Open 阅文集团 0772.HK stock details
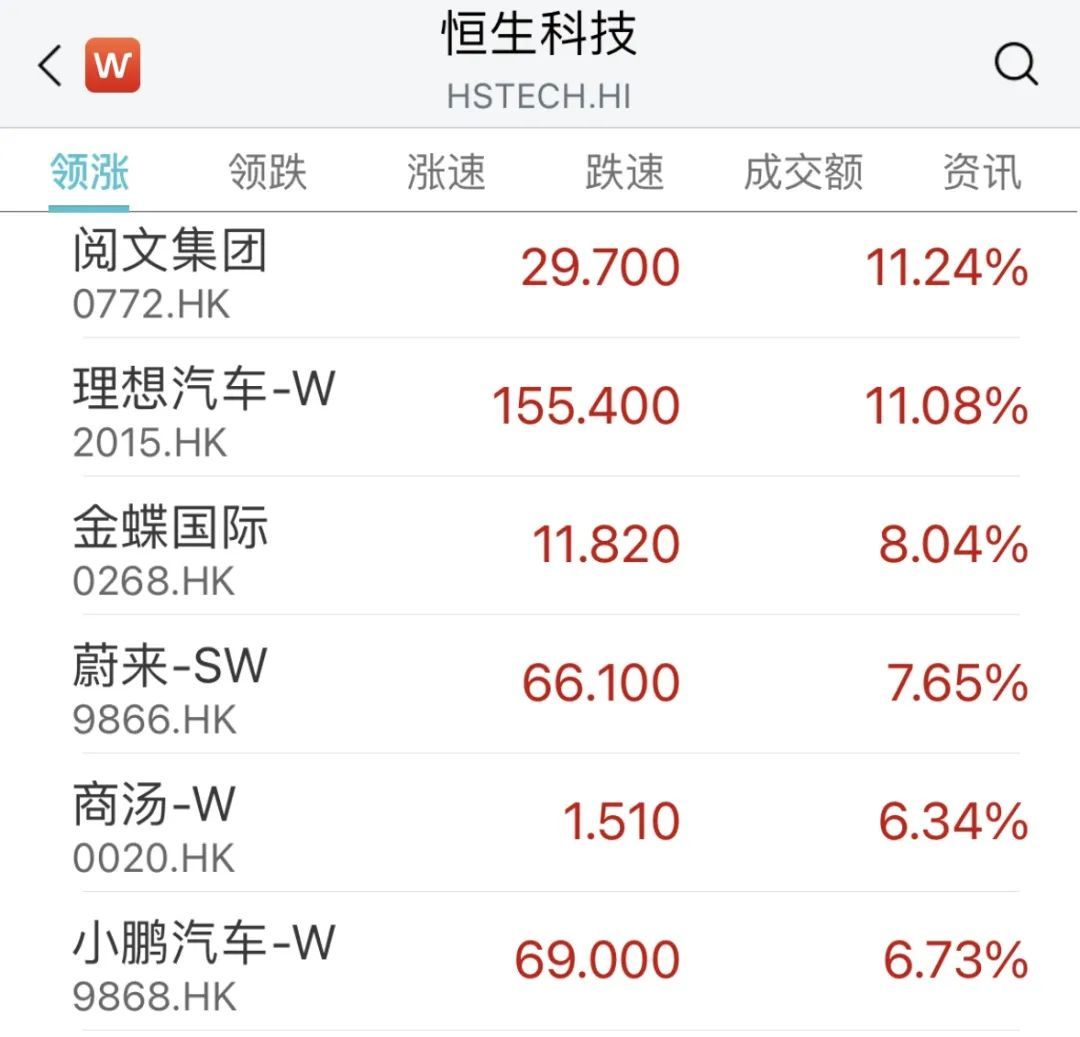Screen dimensions: 1080x1037 (x=540, y=272)
